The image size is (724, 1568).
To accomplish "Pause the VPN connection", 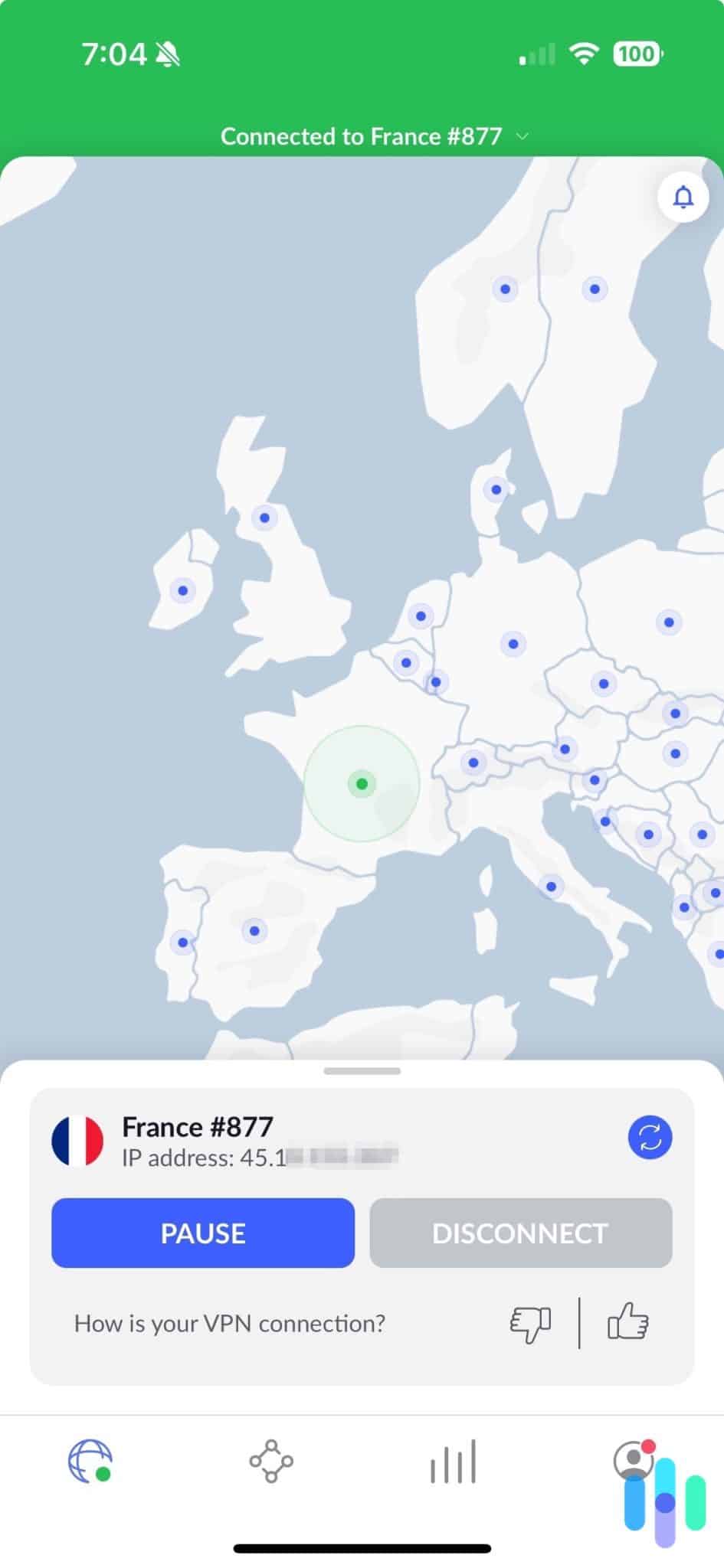I will pyautogui.click(x=203, y=1233).
